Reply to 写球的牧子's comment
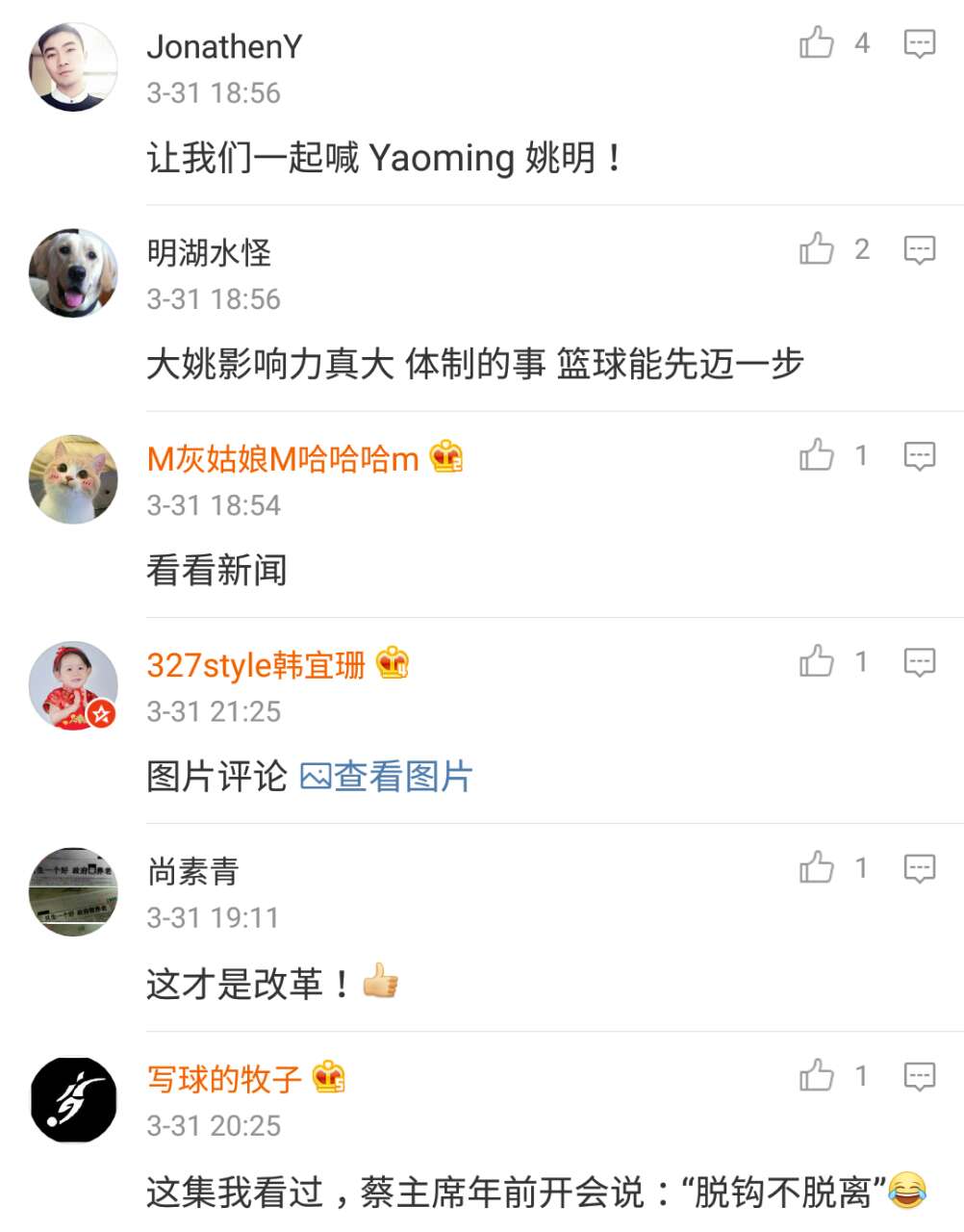Screen dimensions: 964x1232 [920, 1076]
